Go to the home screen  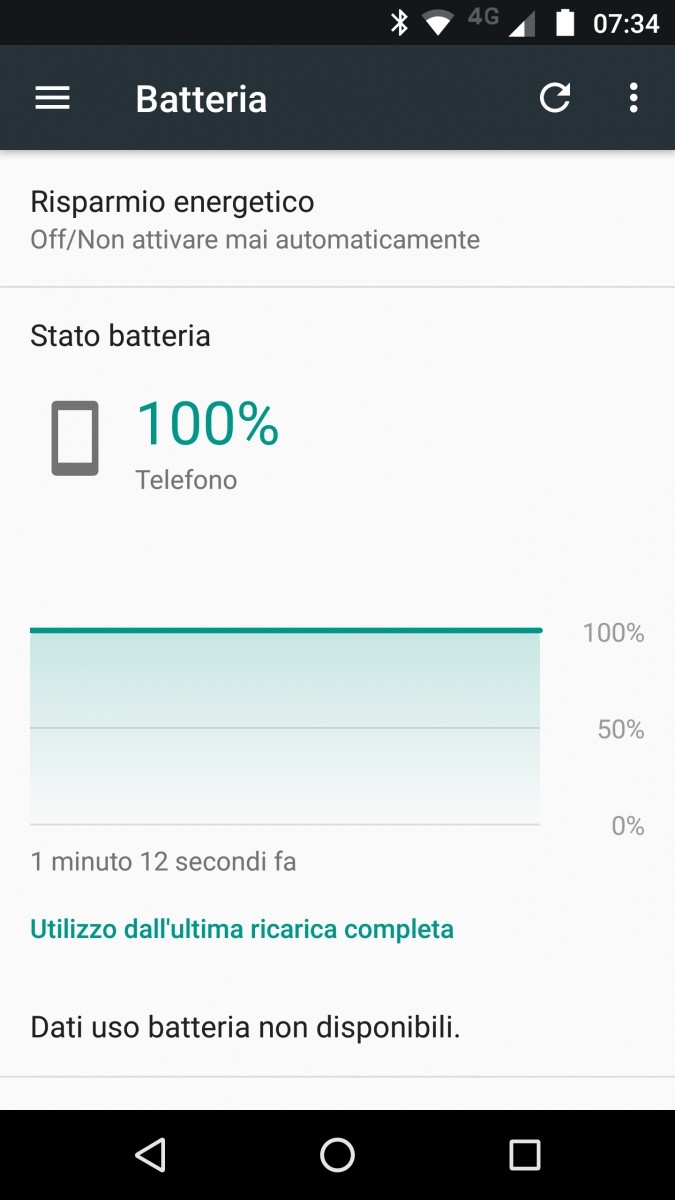[x=337, y=1155]
